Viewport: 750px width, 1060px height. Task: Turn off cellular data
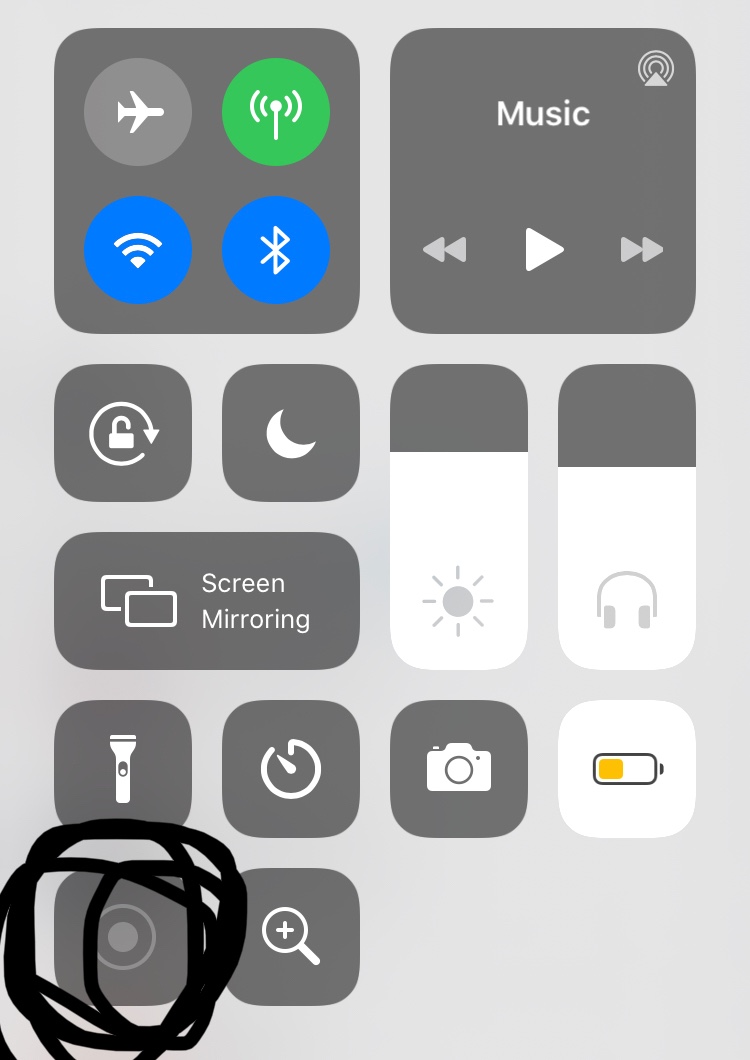pyautogui.click(x=276, y=112)
